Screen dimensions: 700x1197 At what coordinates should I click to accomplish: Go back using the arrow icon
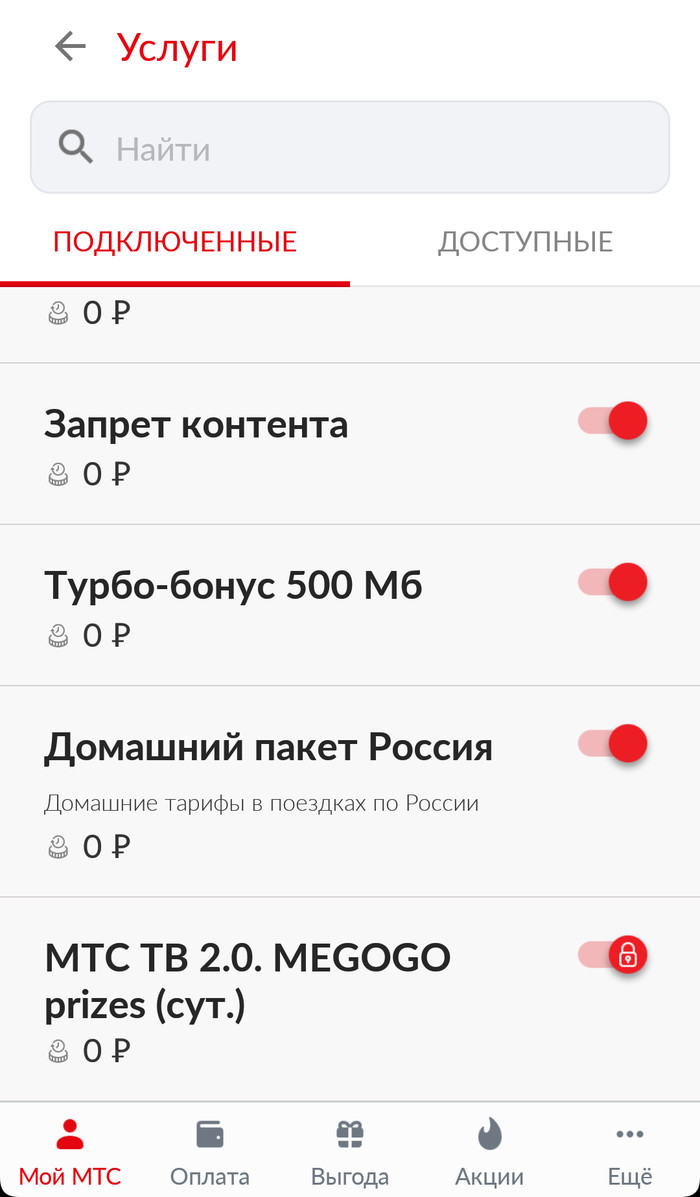tap(70, 46)
